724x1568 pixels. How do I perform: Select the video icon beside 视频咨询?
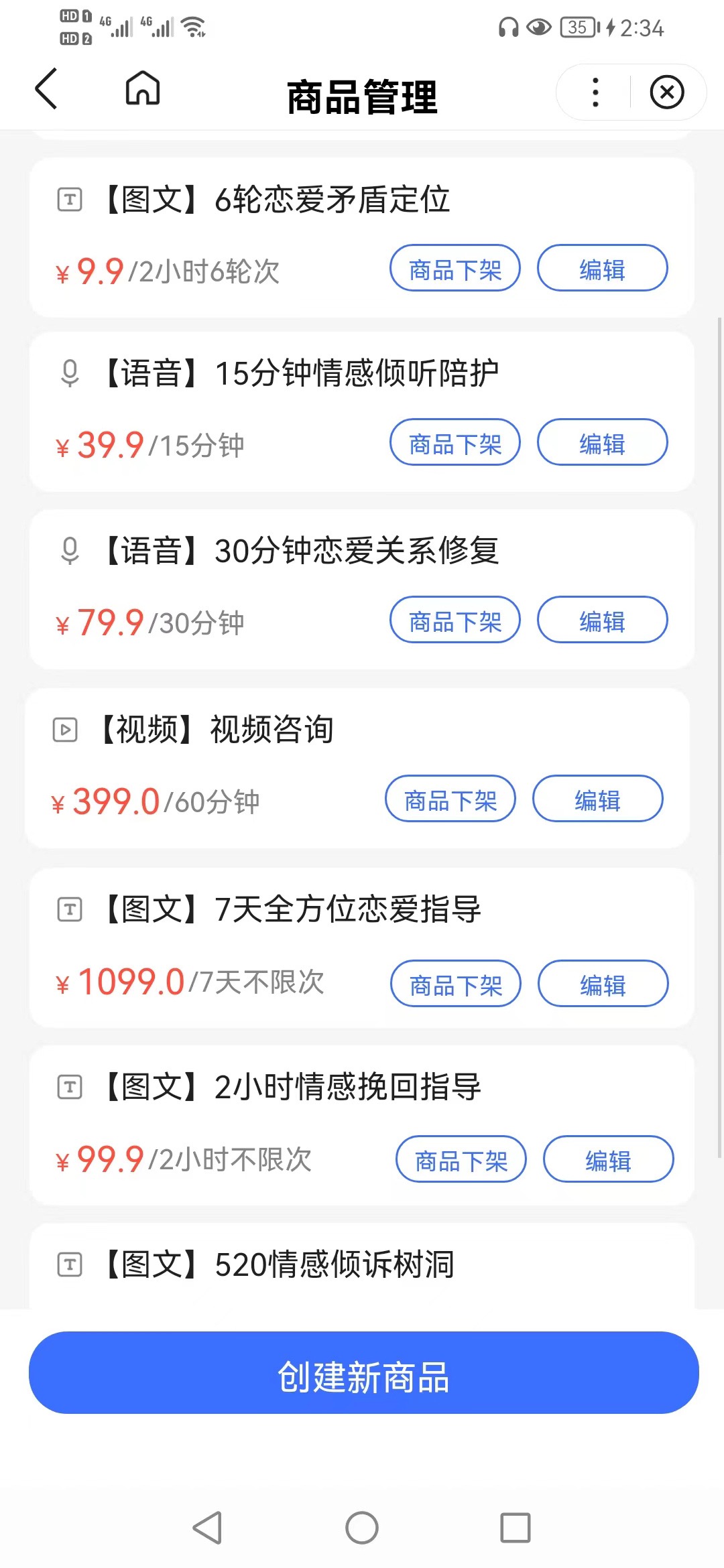pyautogui.click(x=65, y=730)
